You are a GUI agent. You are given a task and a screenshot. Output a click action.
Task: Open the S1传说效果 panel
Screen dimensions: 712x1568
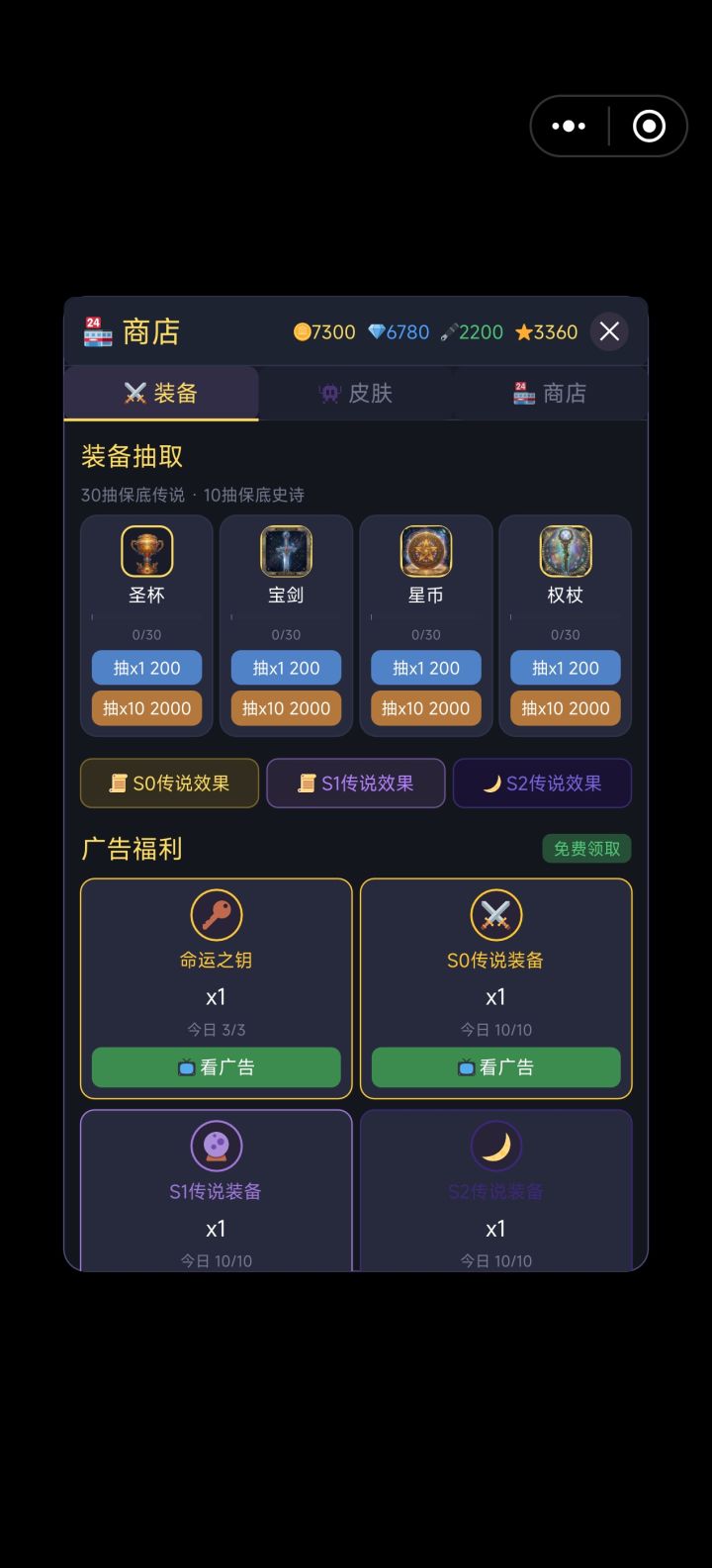point(355,783)
